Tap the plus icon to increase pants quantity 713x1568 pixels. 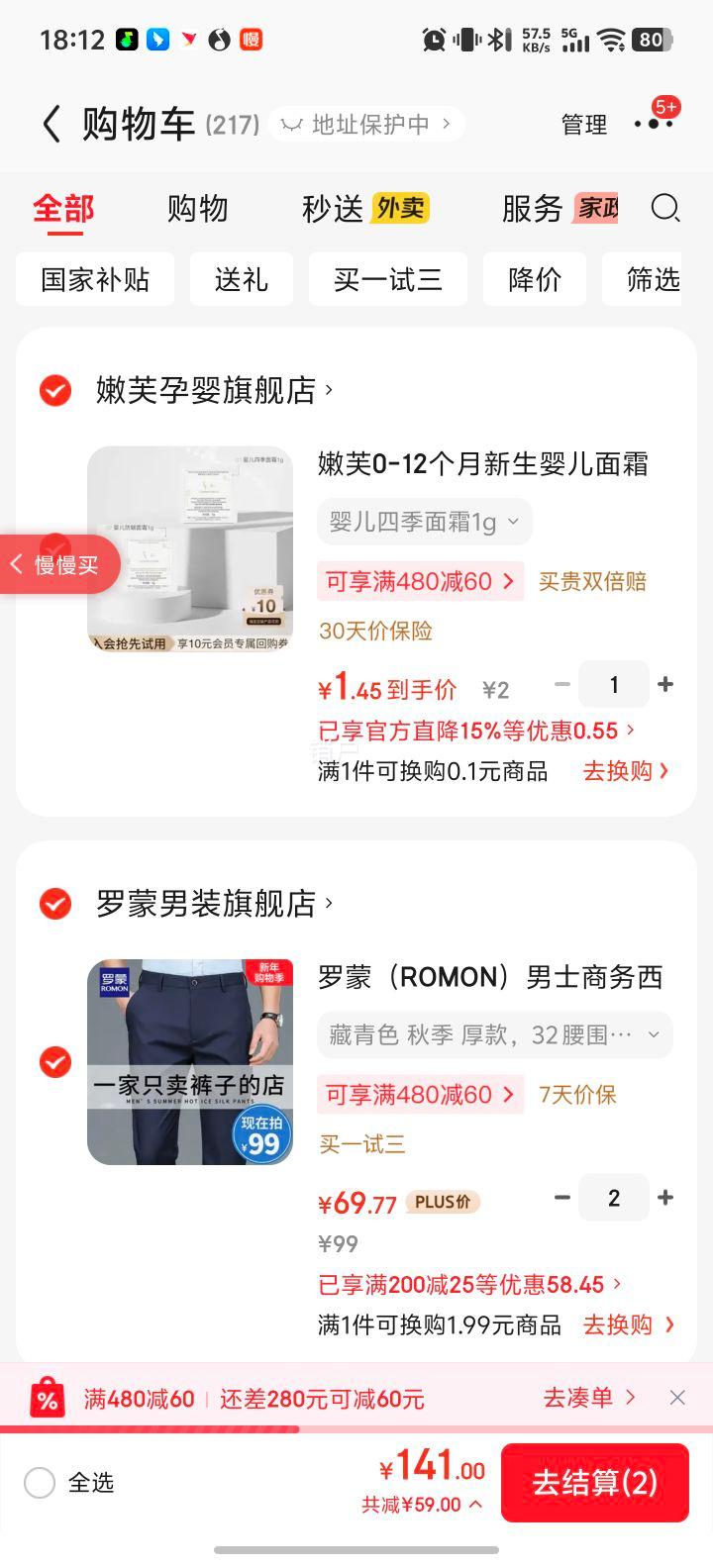[665, 1198]
